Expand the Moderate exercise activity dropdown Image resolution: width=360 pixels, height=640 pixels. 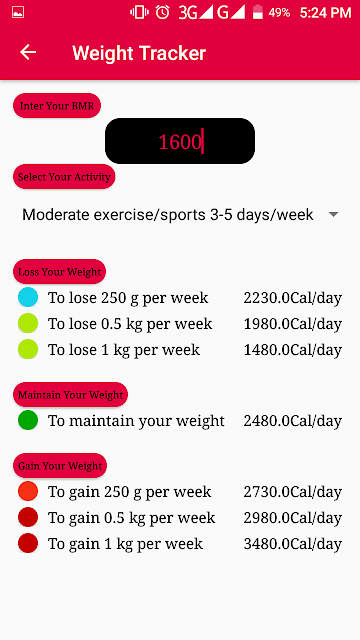[180, 214]
